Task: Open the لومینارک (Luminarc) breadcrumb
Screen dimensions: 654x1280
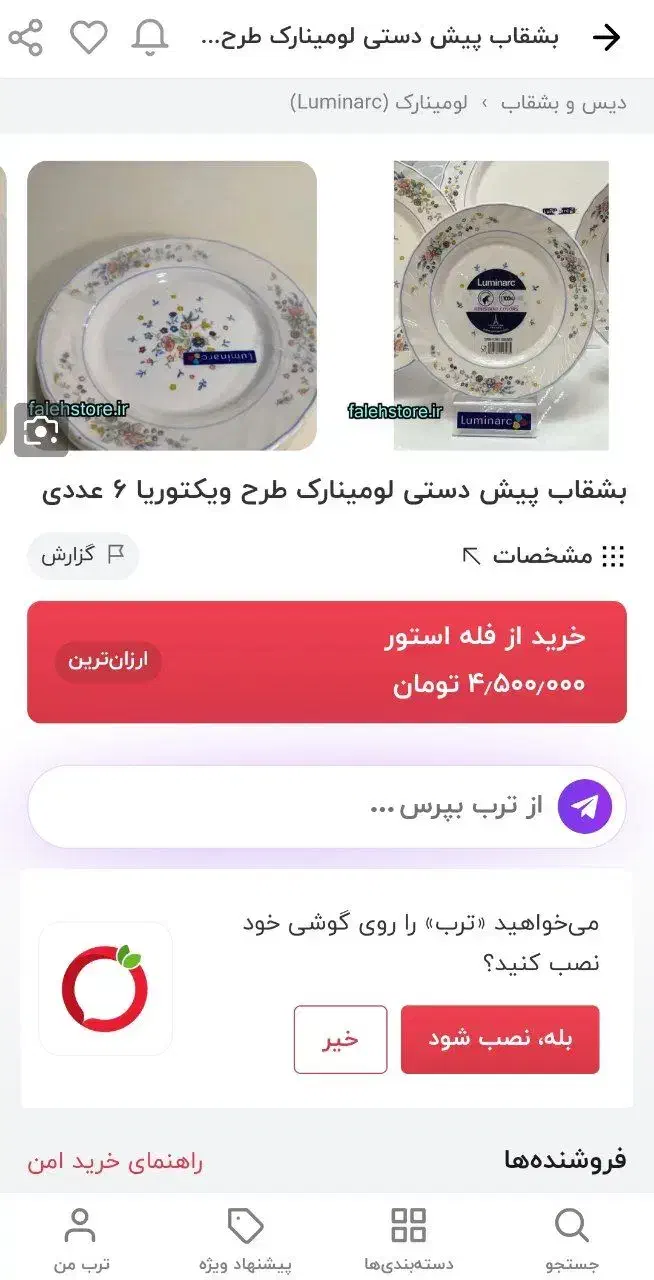Action: click(x=378, y=103)
